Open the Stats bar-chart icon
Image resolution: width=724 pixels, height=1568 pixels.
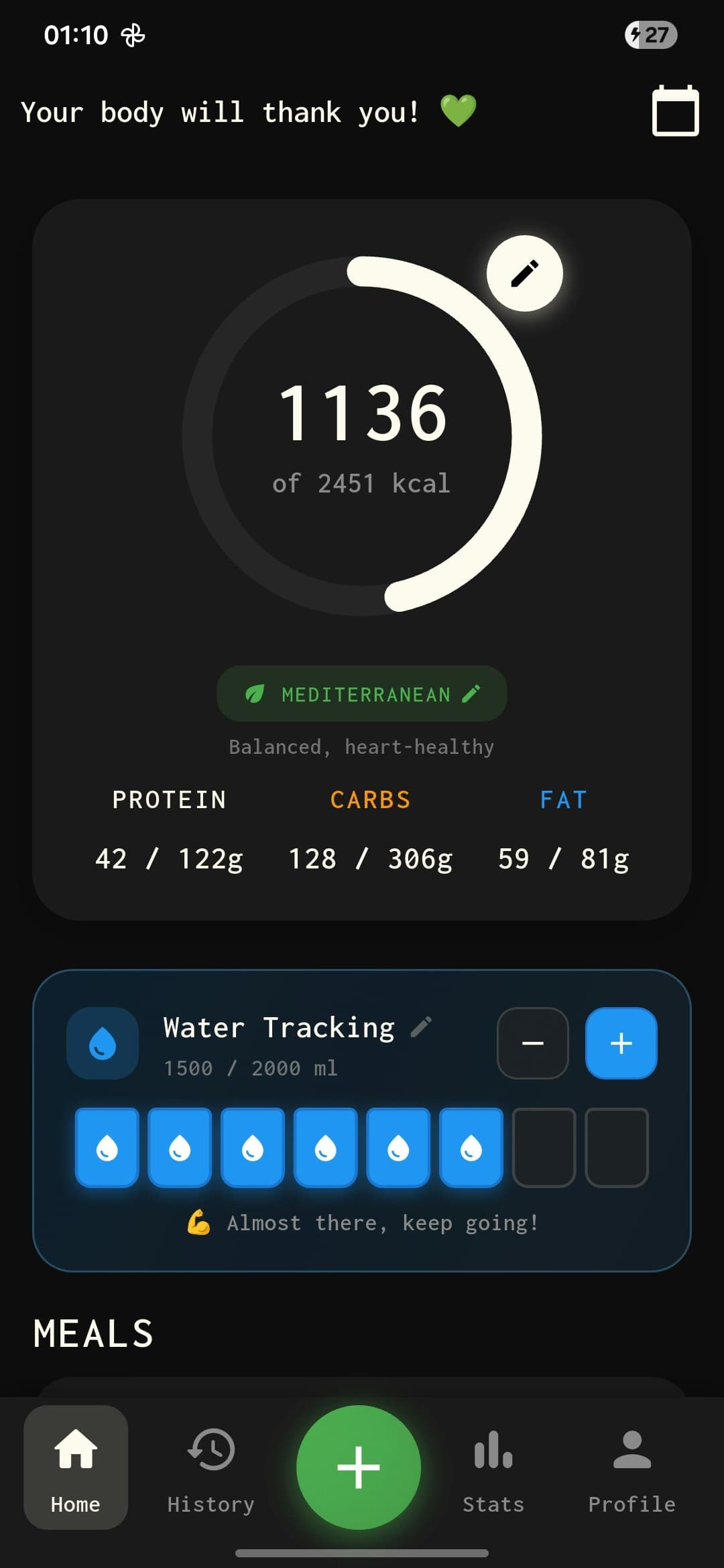493,1447
